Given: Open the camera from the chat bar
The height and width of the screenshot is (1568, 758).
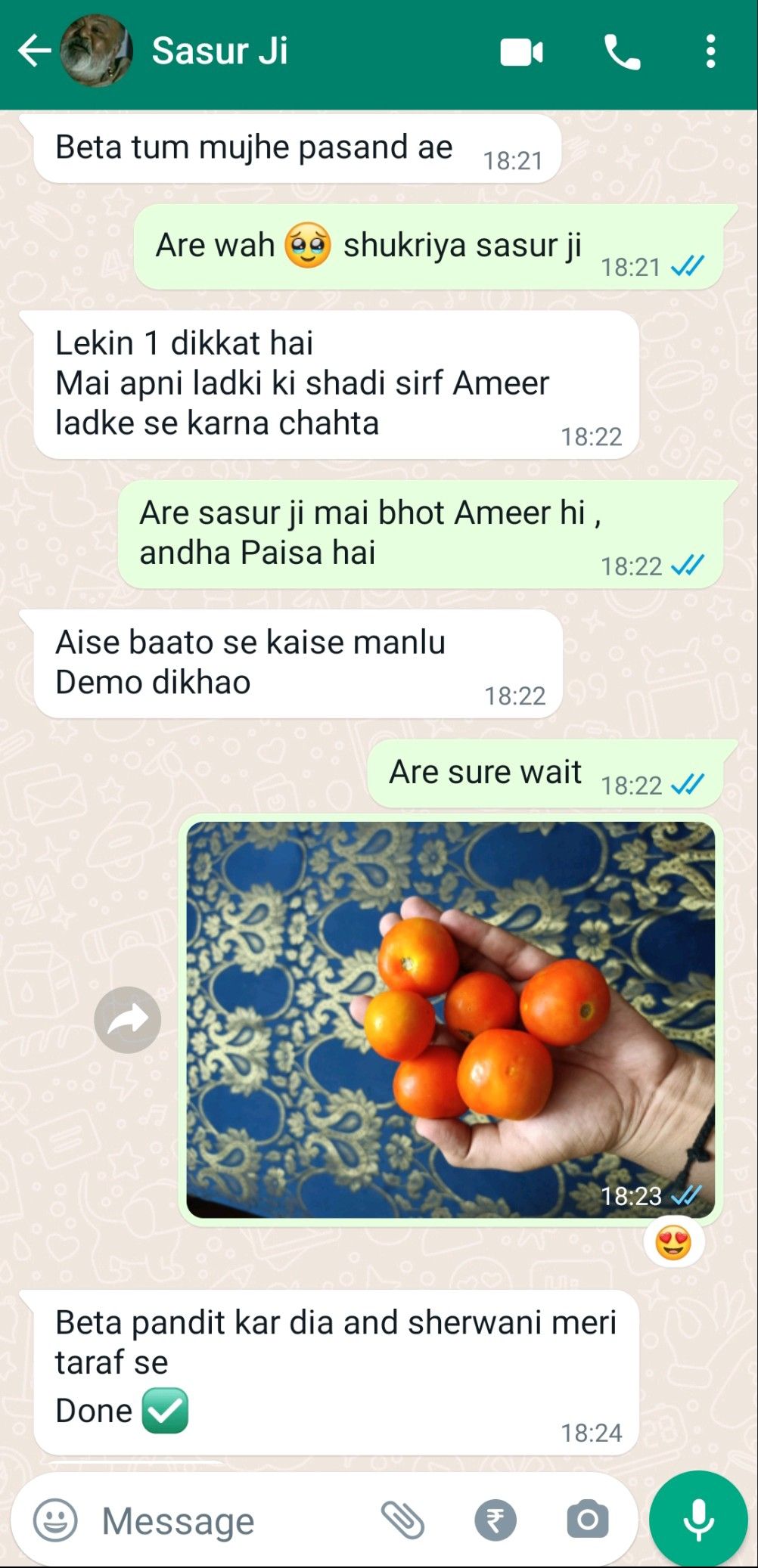Looking at the screenshot, I should pos(587,1520).
